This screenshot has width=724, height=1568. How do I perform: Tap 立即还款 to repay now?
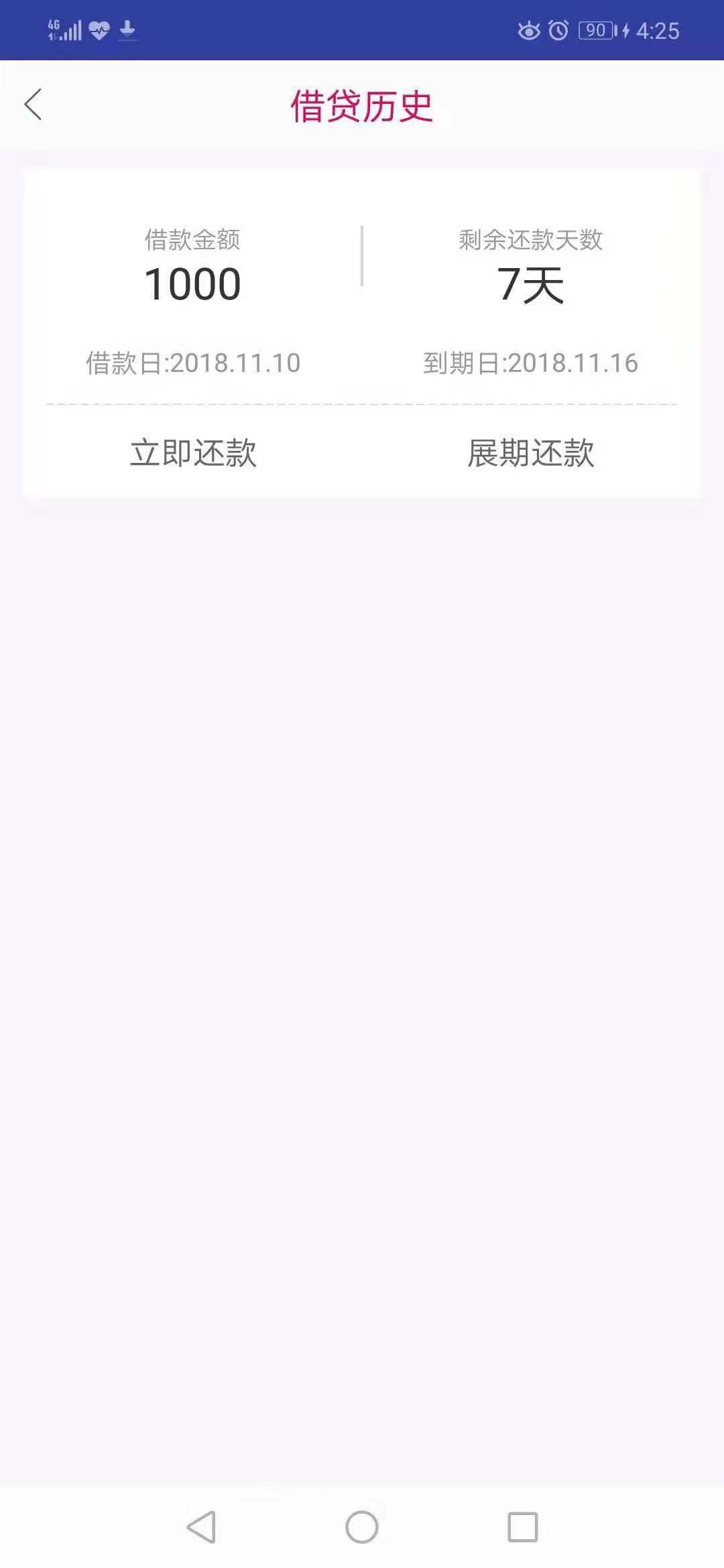(x=193, y=453)
